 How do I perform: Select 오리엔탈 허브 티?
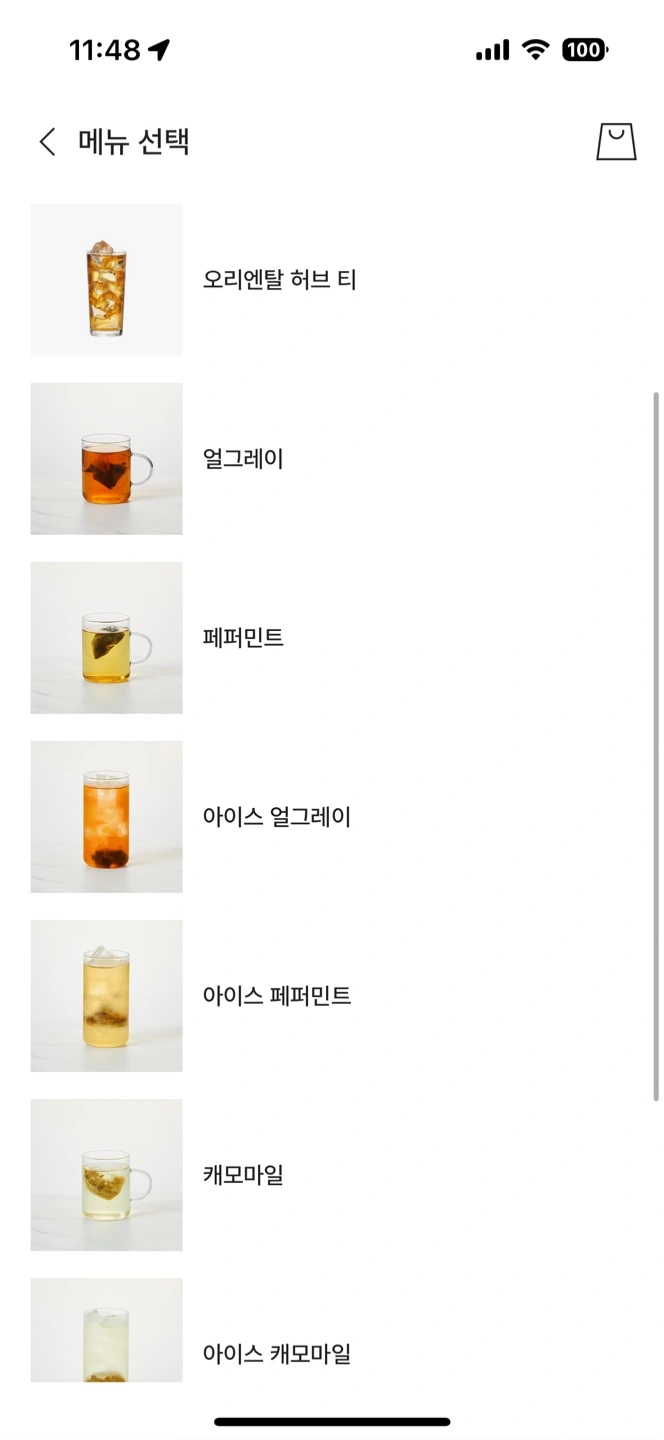pos(279,280)
